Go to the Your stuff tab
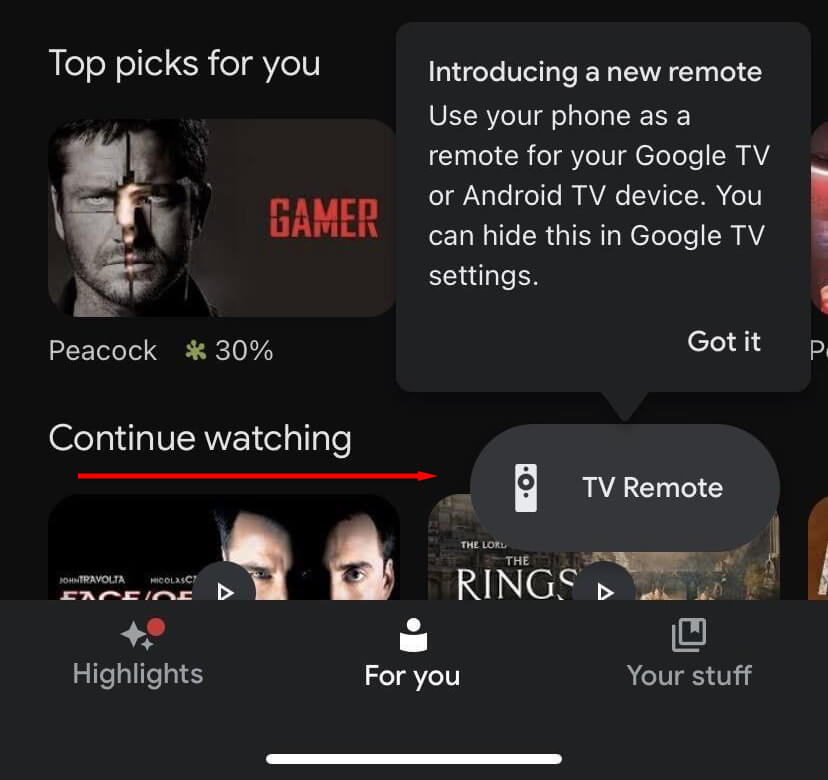Image resolution: width=828 pixels, height=780 pixels. click(689, 655)
